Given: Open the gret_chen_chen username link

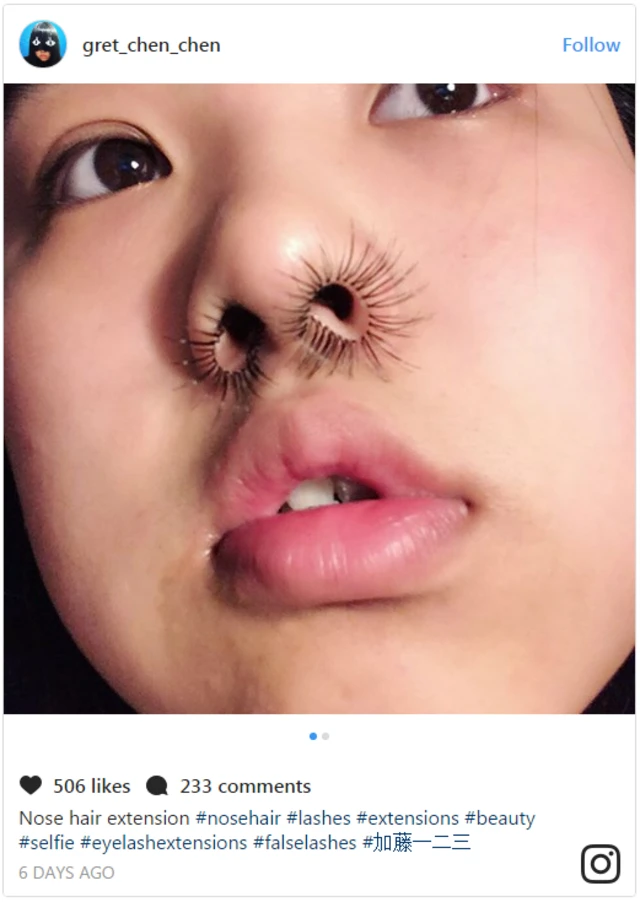Looking at the screenshot, I should tap(151, 45).
